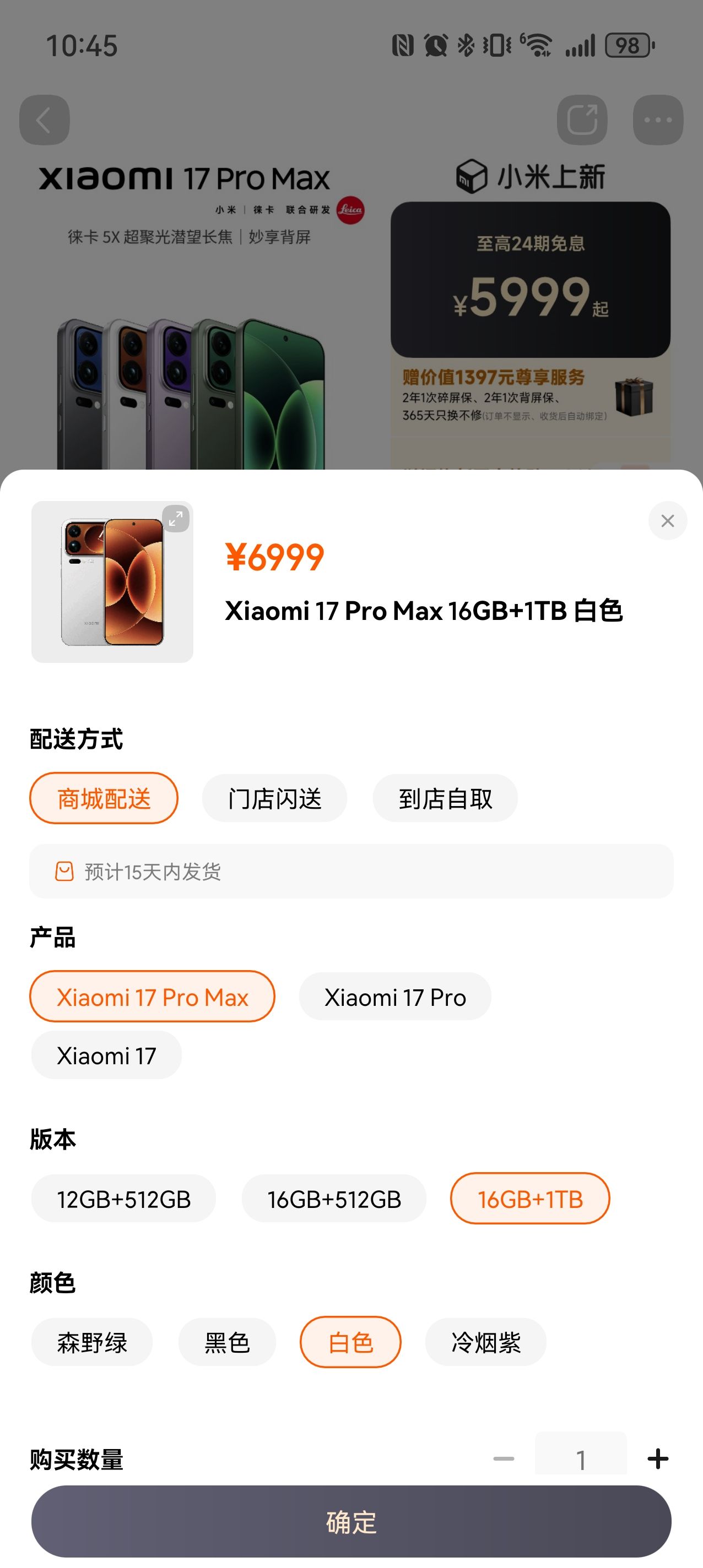Select Xiaomi 17 Pro Max product chip
Screen dimensions: 703x1568
pos(152,997)
